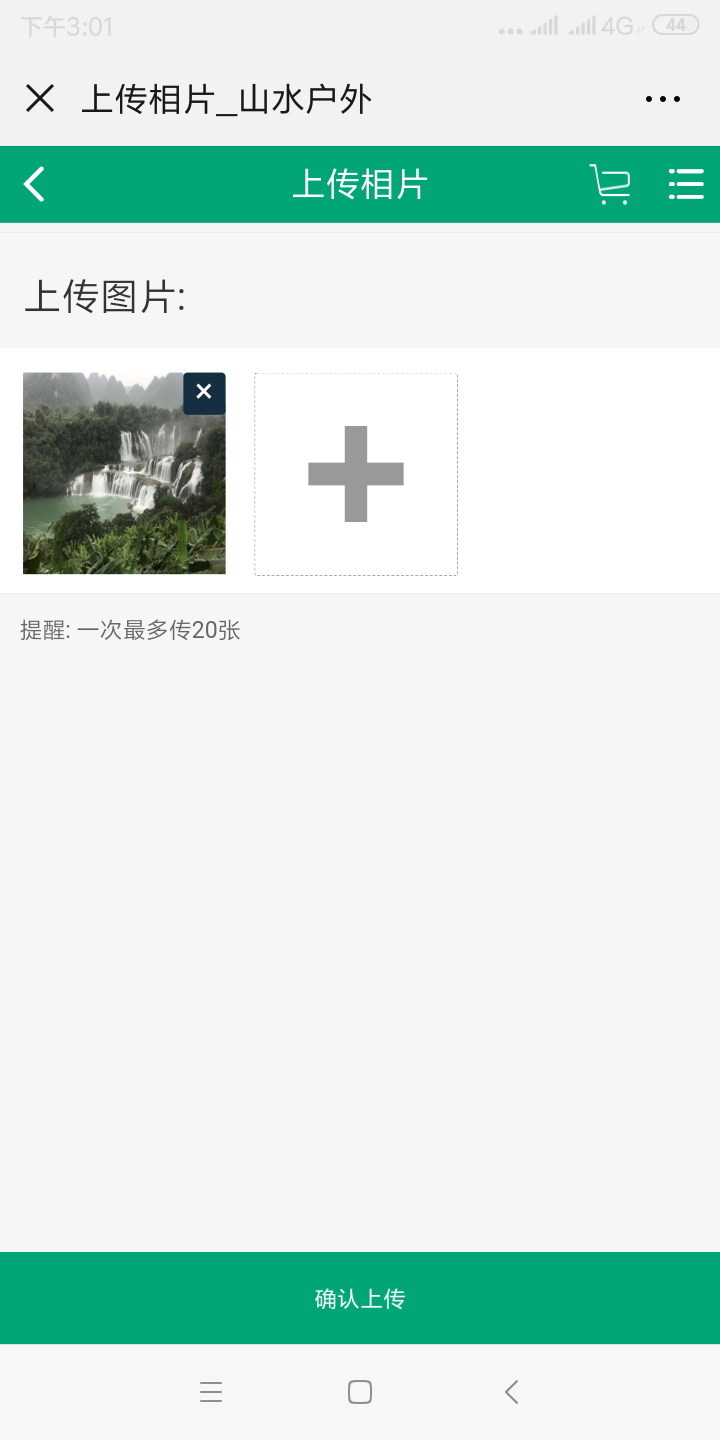Add another photo with the plus tile

coord(356,474)
